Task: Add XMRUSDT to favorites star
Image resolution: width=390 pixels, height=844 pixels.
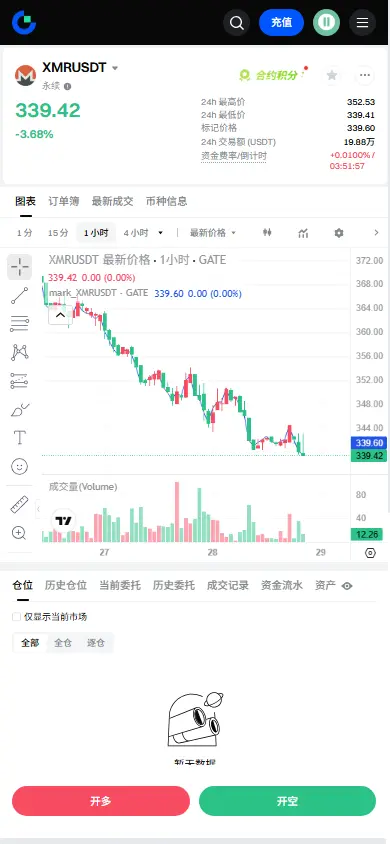Action: 332,75
